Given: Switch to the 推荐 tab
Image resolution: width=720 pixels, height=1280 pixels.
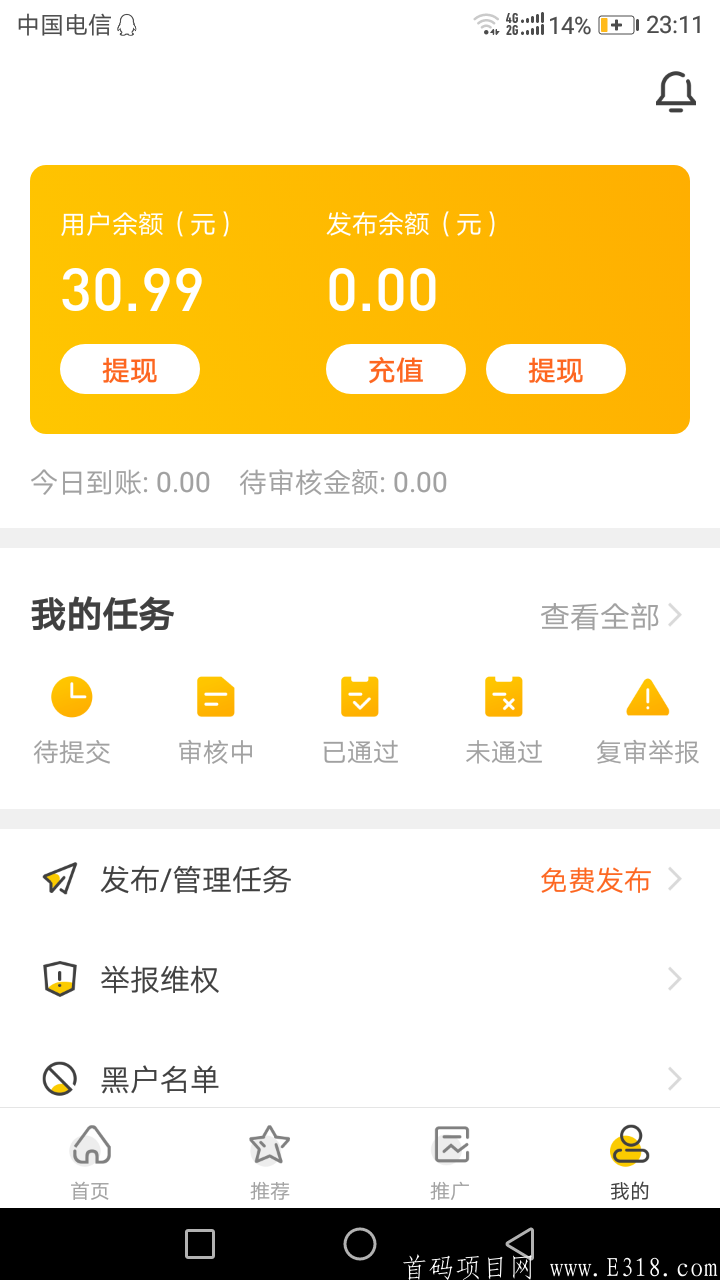Looking at the screenshot, I should (x=269, y=1158).
